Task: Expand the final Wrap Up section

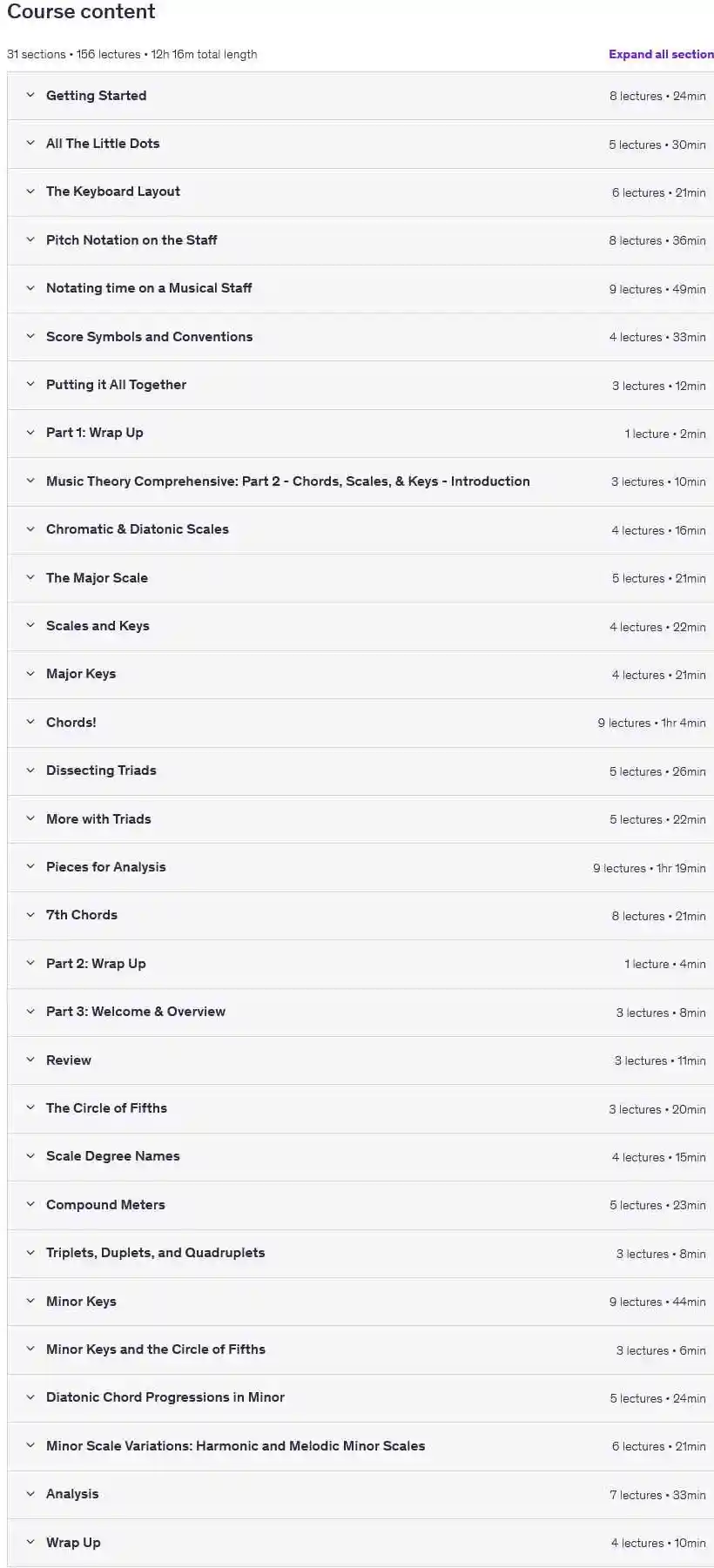Action: coord(360,1543)
